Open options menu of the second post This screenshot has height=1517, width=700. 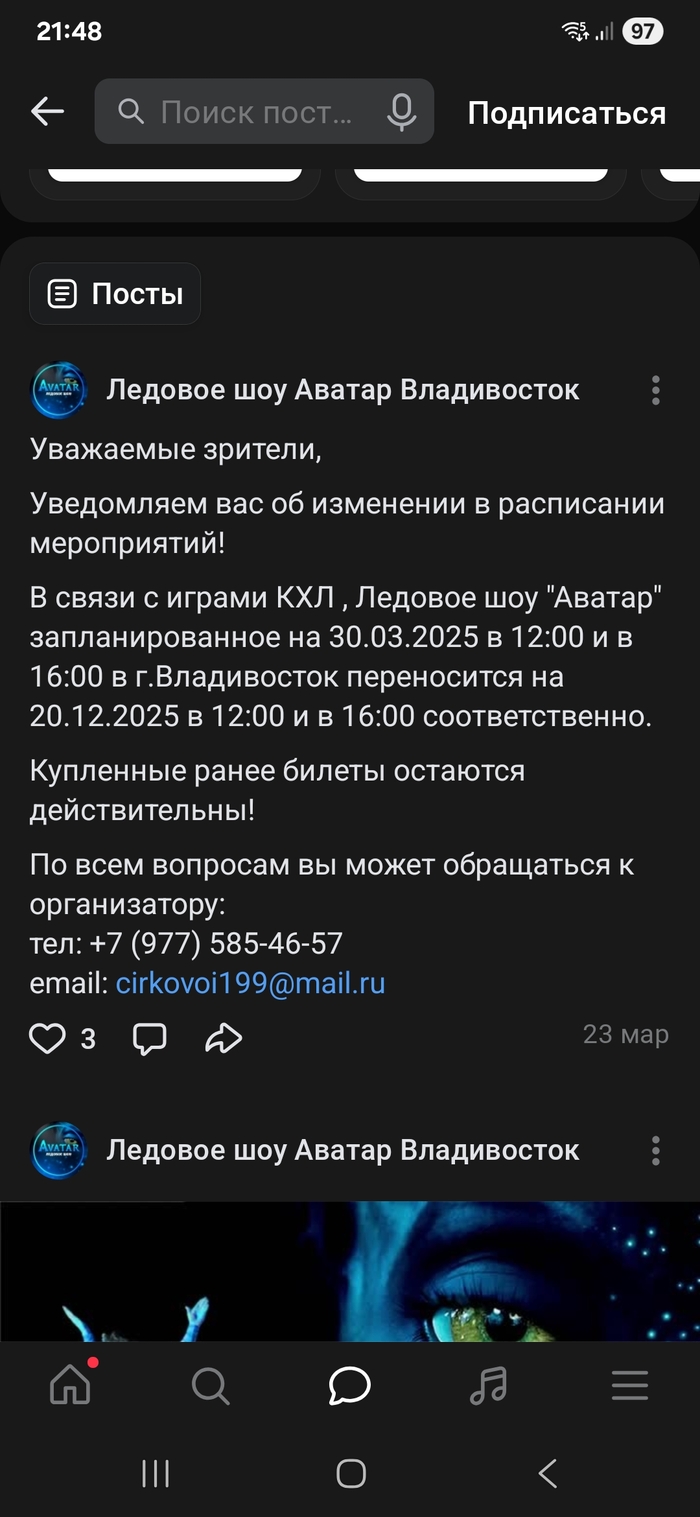(x=655, y=1150)
